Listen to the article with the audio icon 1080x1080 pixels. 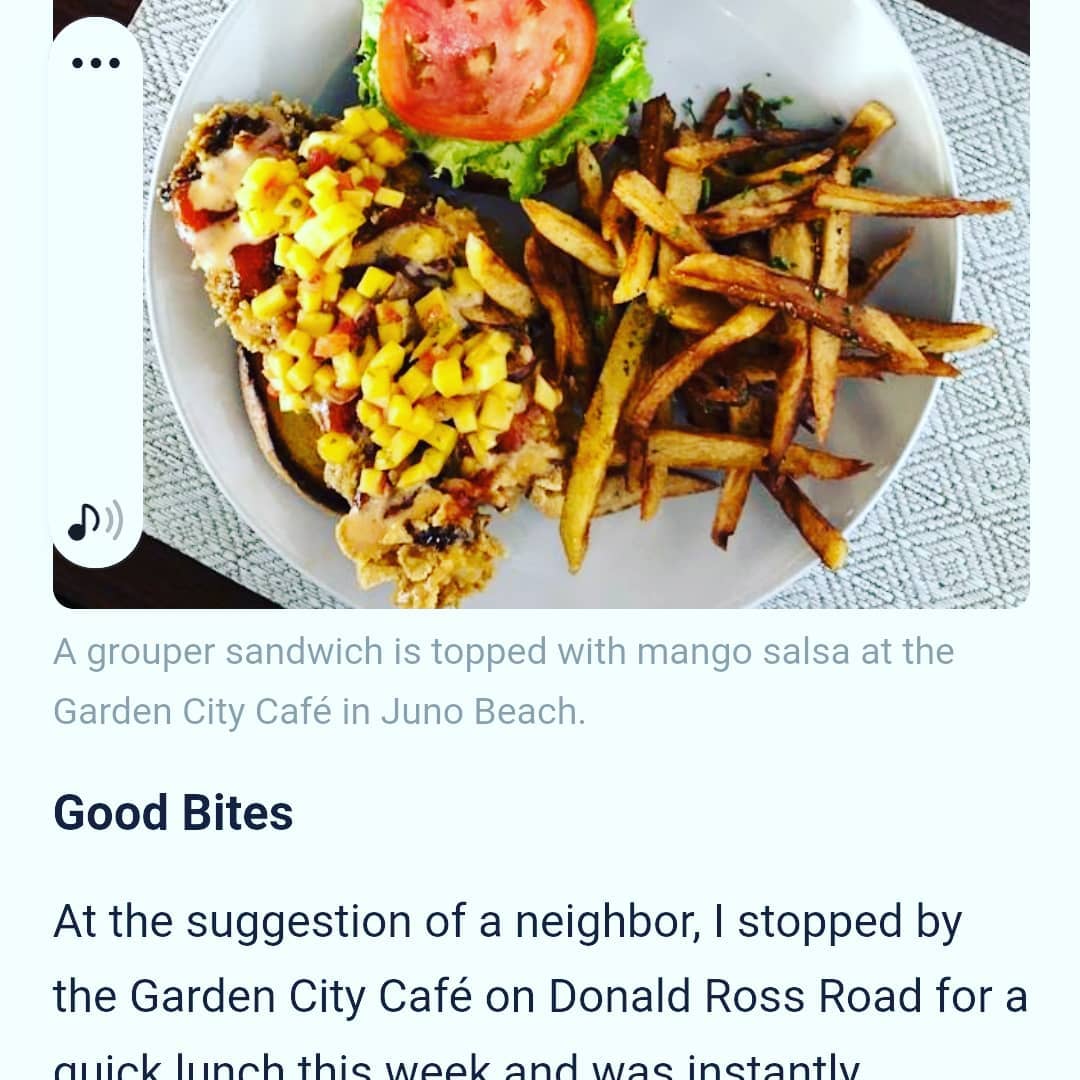[95, 520]
